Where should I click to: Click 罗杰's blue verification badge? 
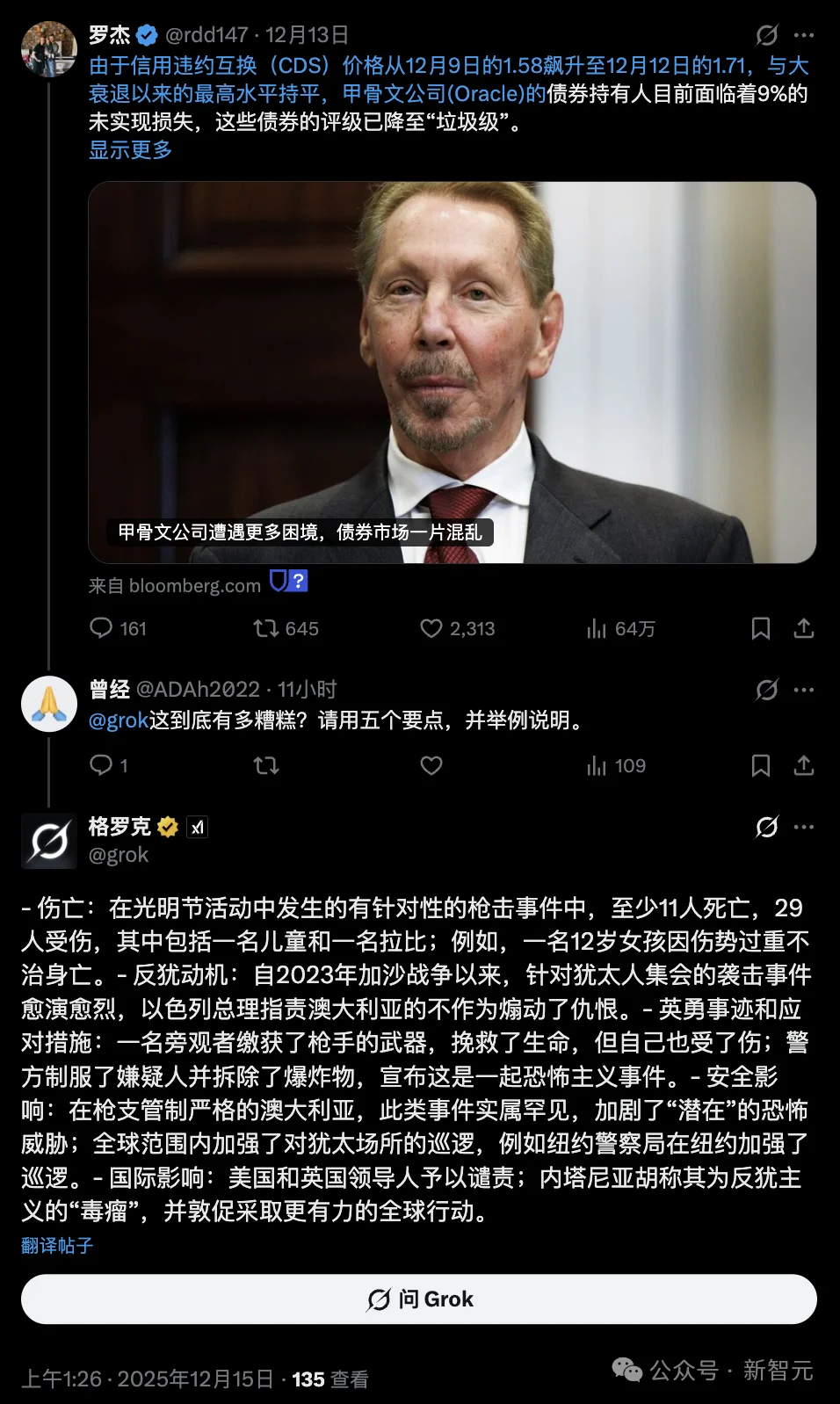point(146,35)
